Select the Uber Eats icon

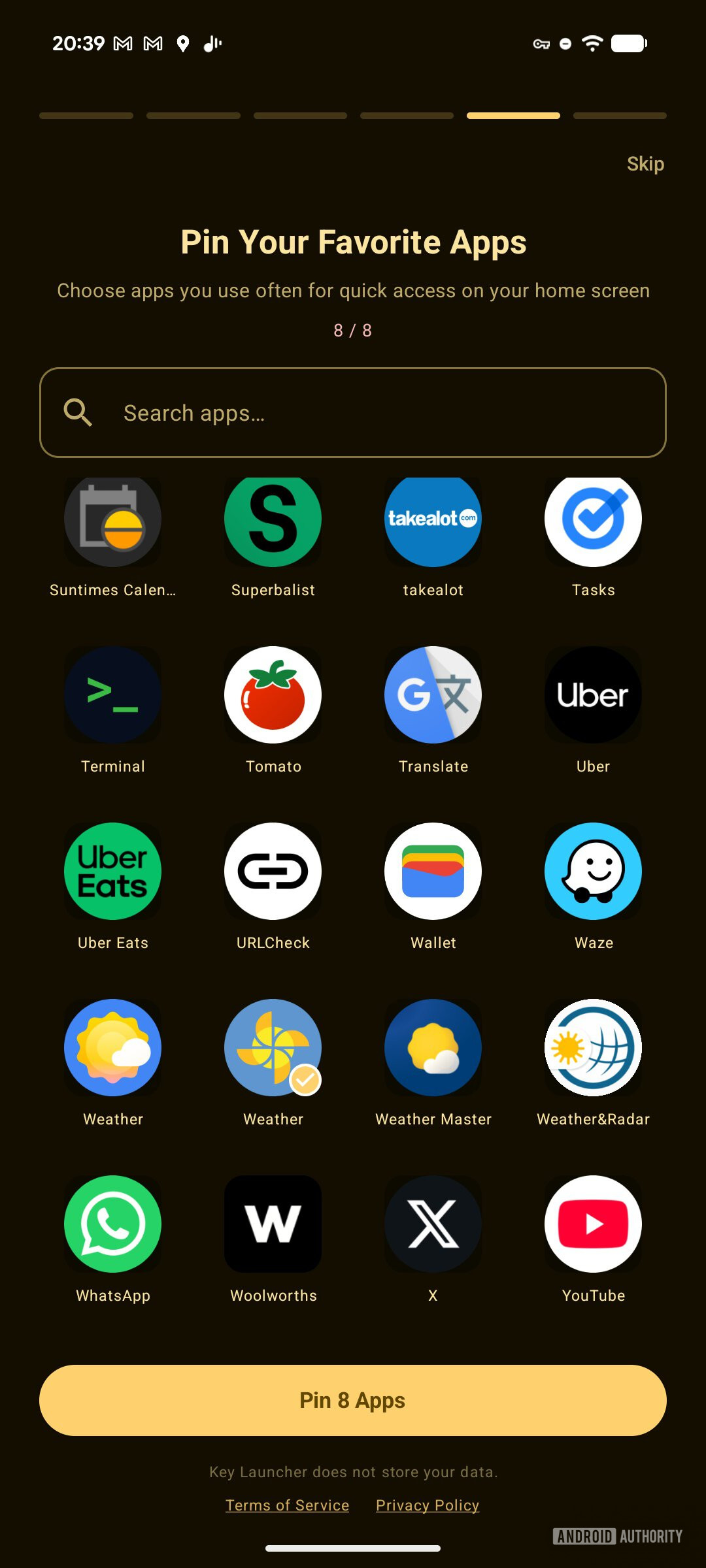pos(112,871)
